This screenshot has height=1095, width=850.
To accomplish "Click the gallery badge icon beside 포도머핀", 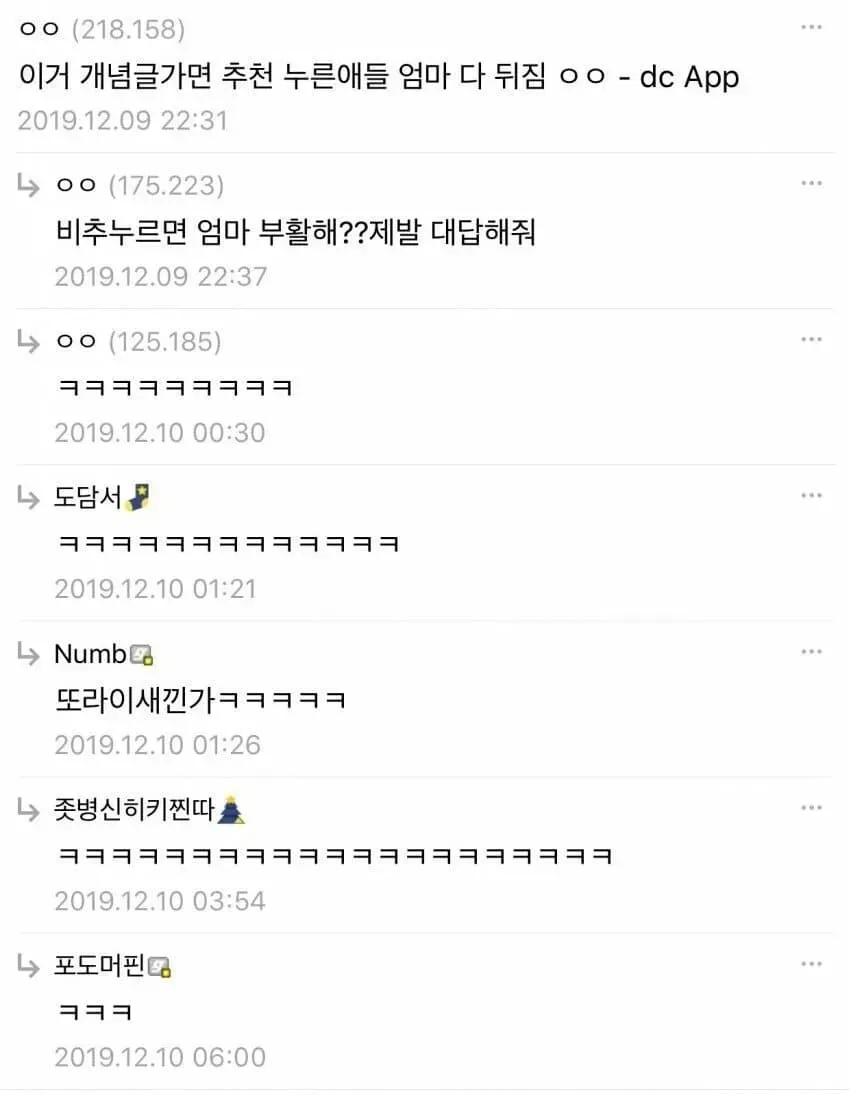I will 158,965.
